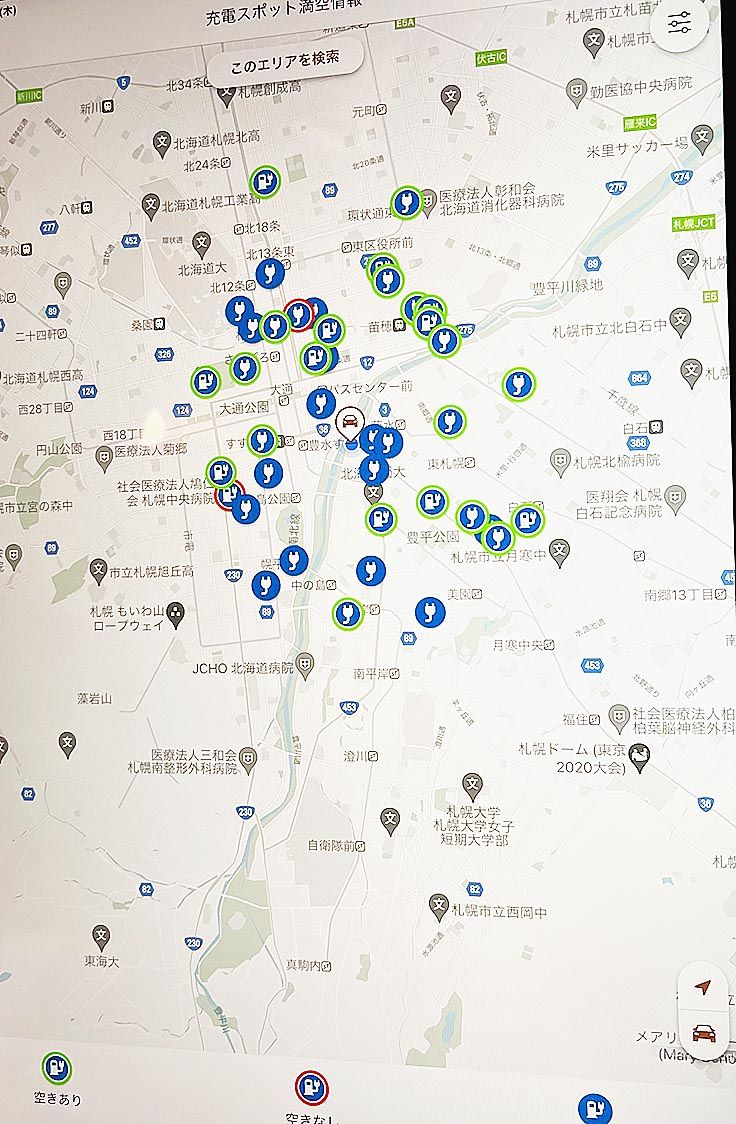Select the charging pin near 北24条
736x1124 pixels.
(265, 181)
